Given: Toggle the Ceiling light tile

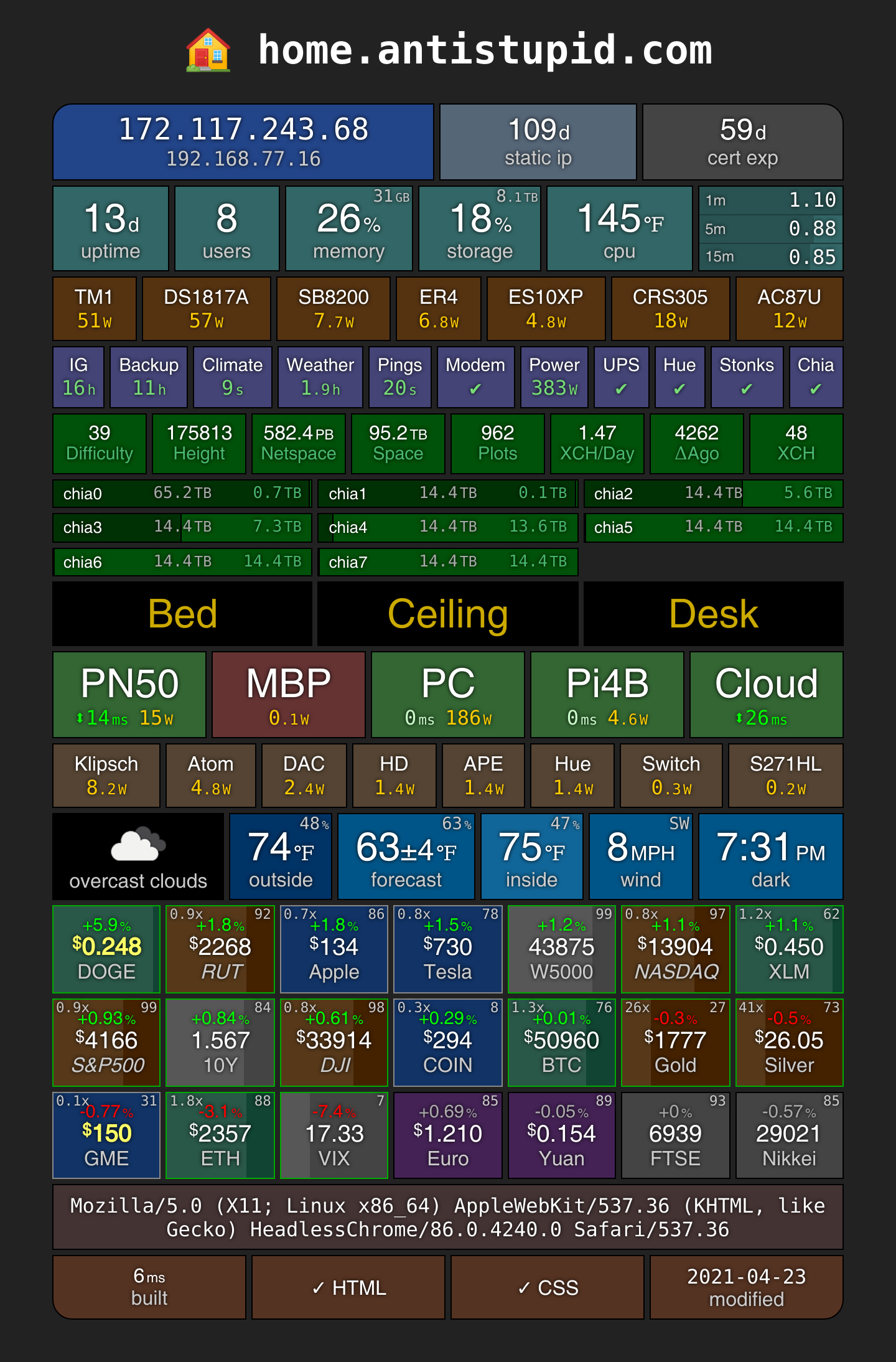Looking at the screenshot, I should click(448, 614).
